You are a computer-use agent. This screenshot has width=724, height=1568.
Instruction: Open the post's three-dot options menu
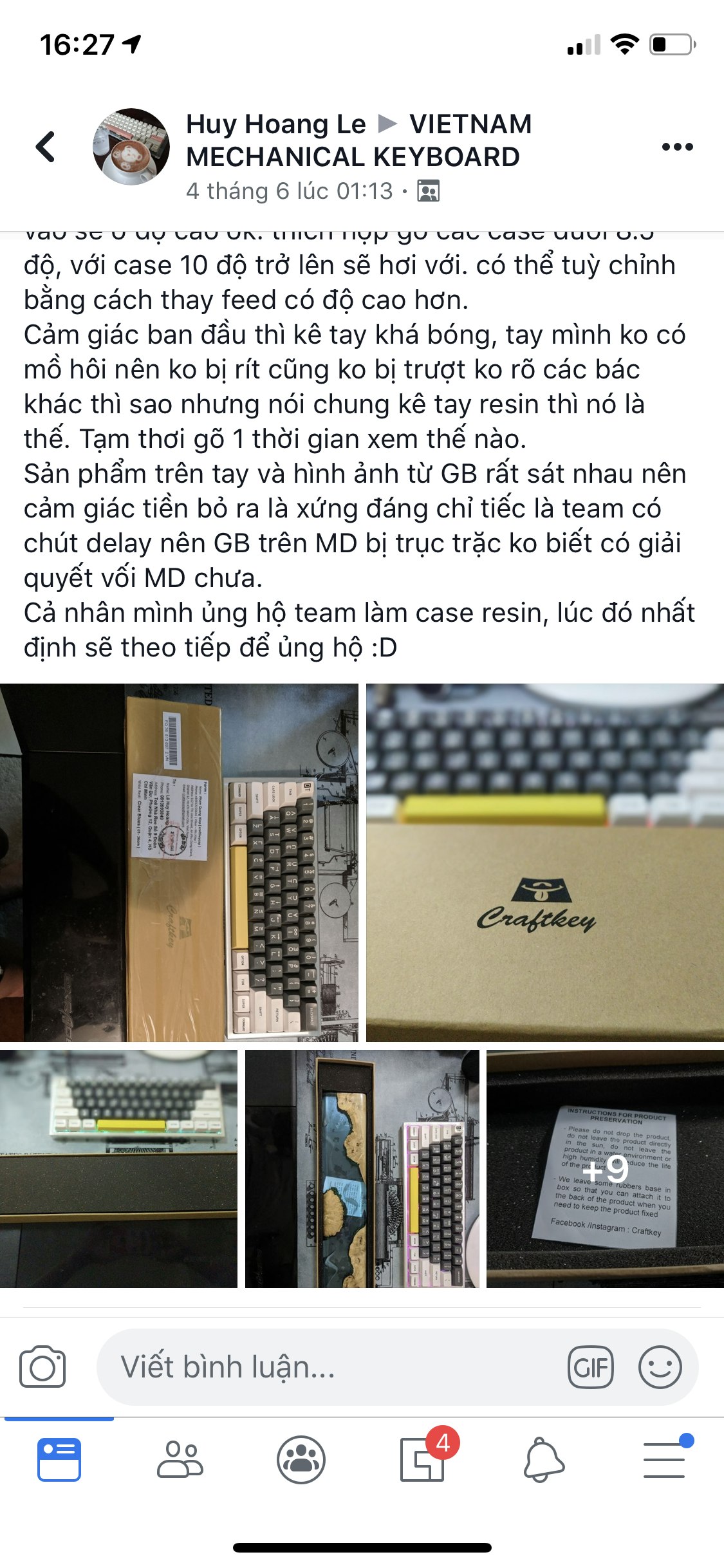[x=677, y=147]
